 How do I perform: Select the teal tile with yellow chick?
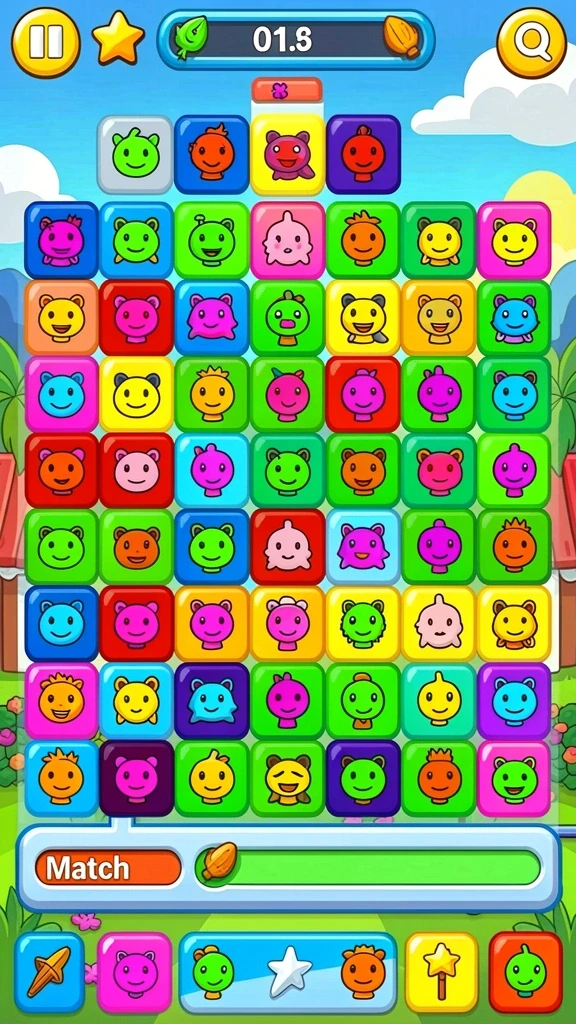click(439, 701)
